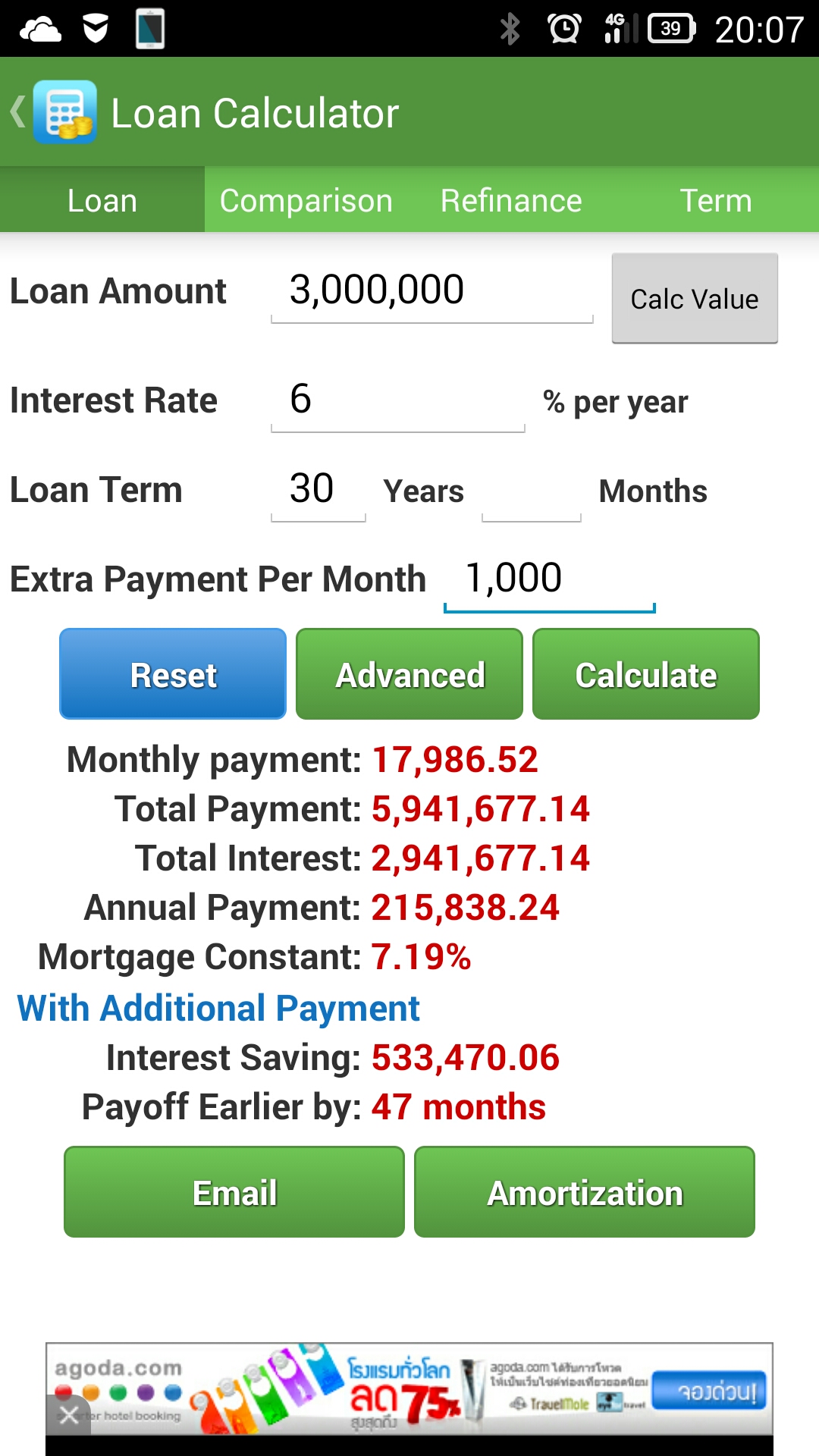The image size is (819, 1456).
Task: Reset the calculator inputs
Action: tap(173, 674)
